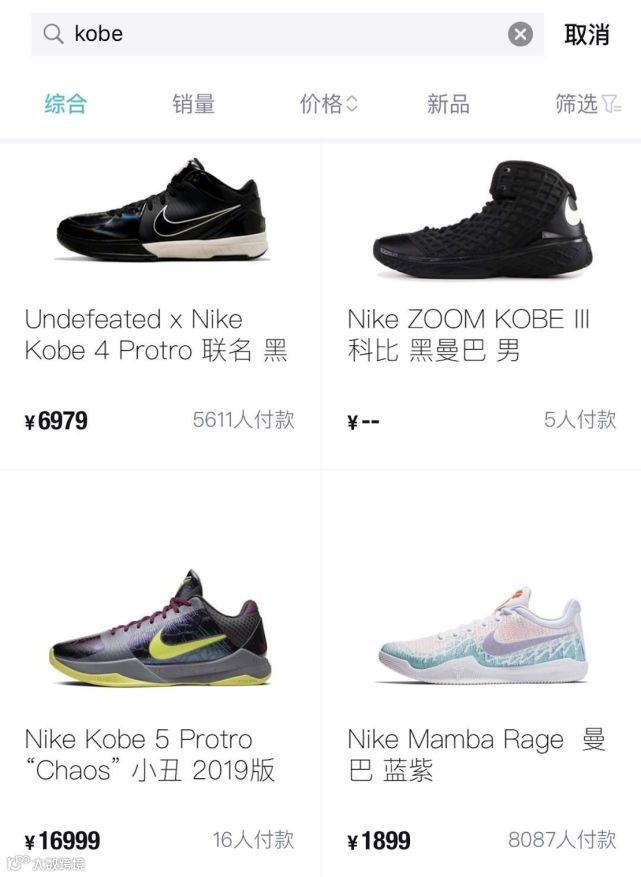Switch to the 综合 sort tab
The height and width of the screenshot is (877, 641).
point(65,104)
